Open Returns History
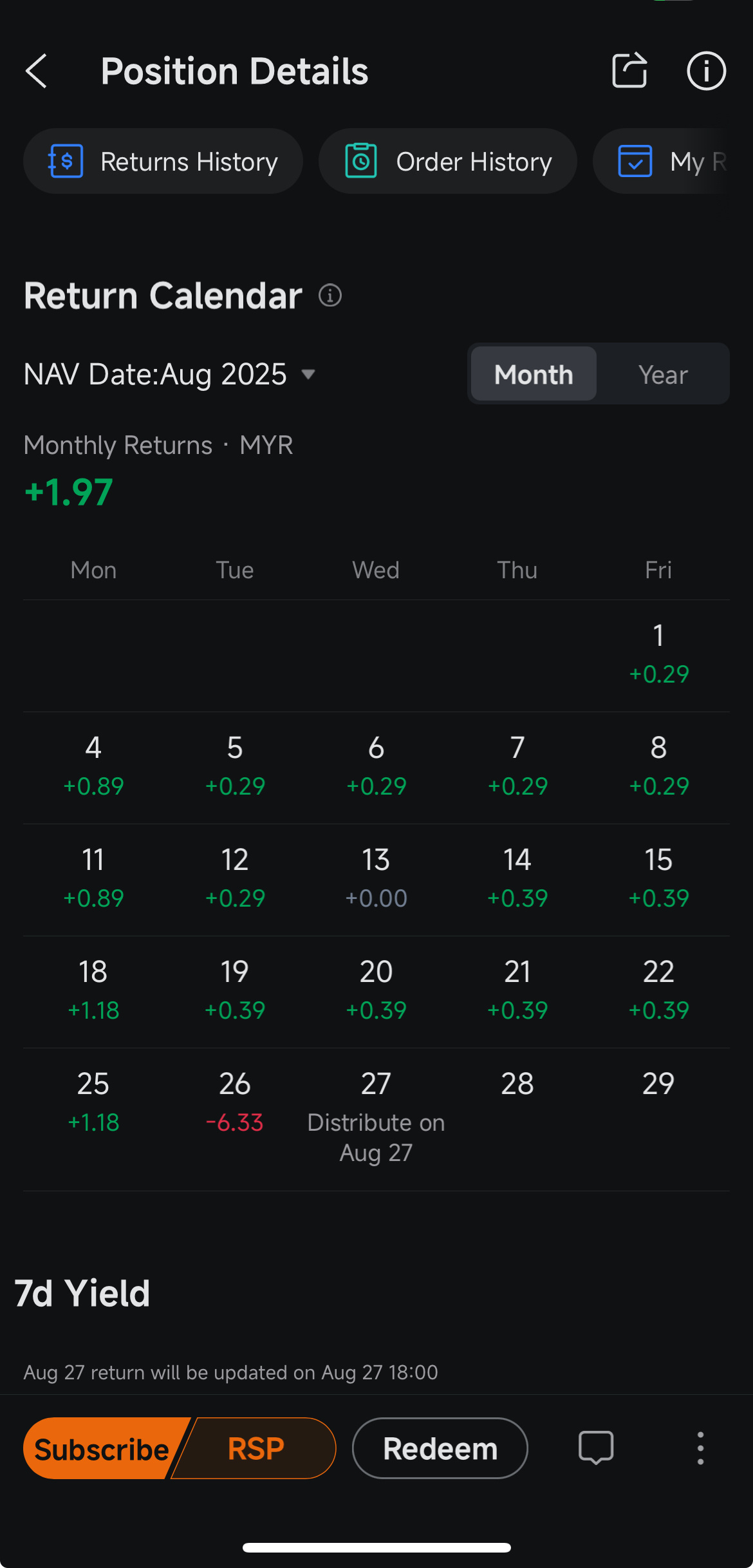Viewport: 753px width, 1568px height. 163,161
